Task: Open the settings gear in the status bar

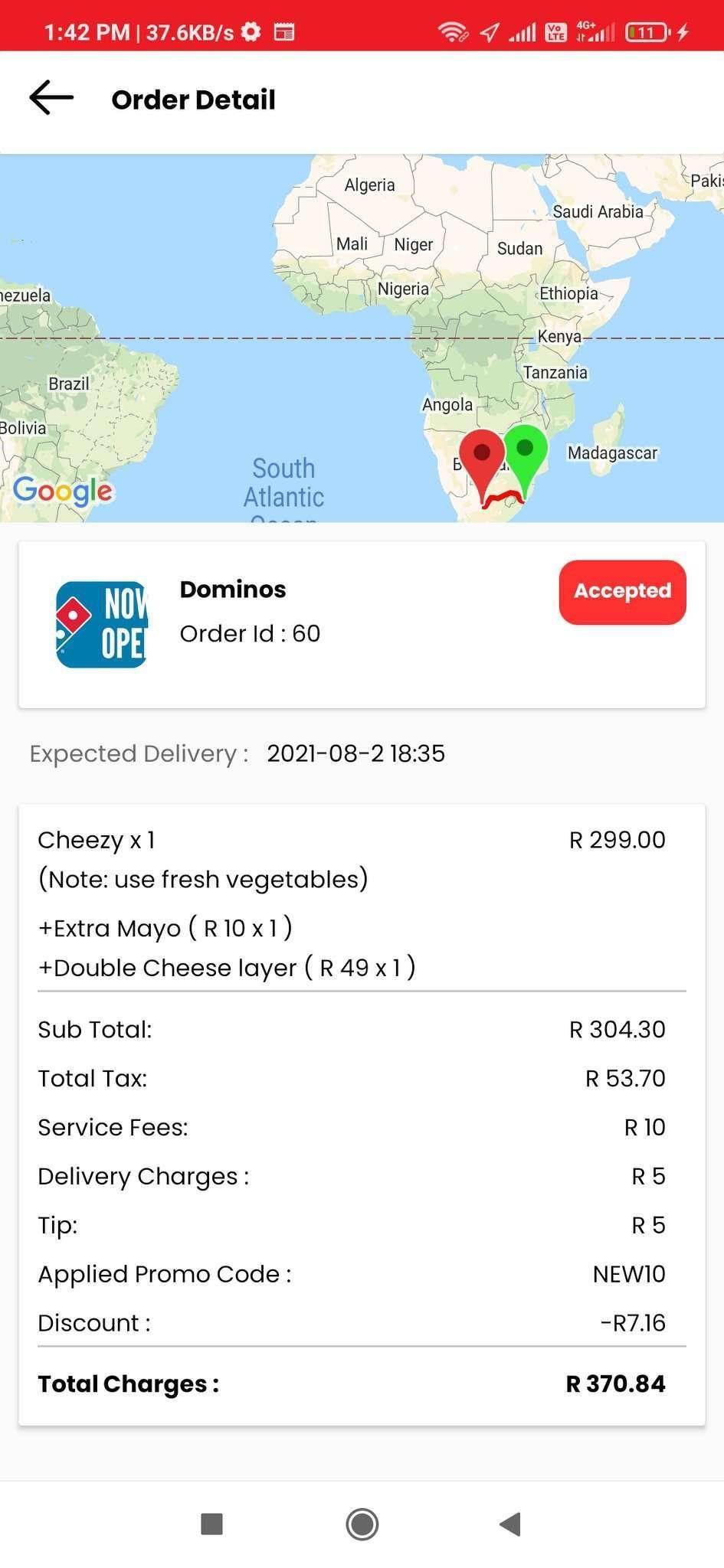Action: click(x=250, y=32)
